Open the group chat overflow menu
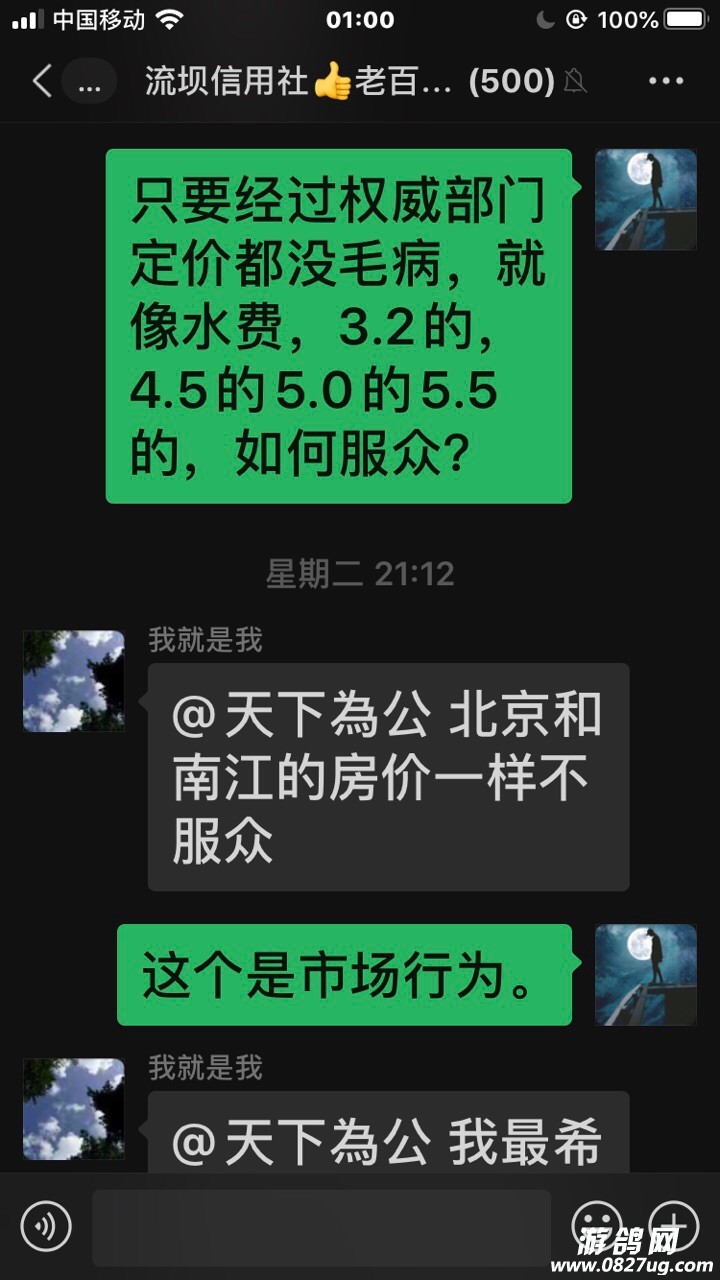720x1280 pixels. point(665,81)
